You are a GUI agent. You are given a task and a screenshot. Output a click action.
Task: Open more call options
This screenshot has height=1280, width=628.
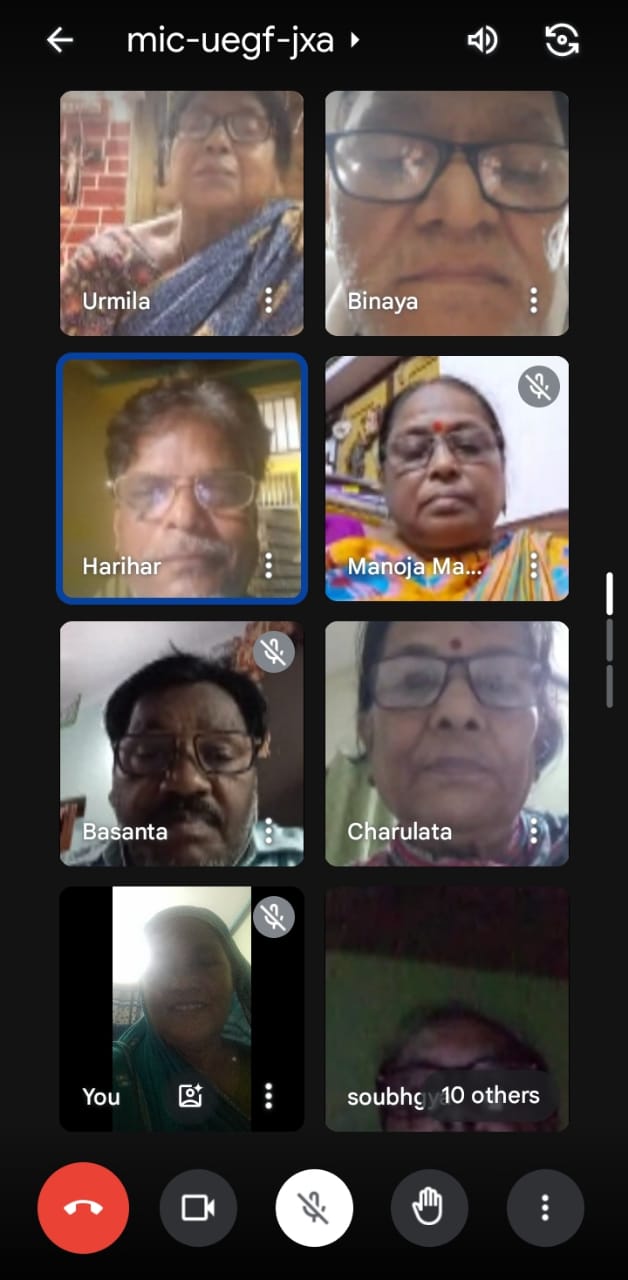coord(545,1208)
